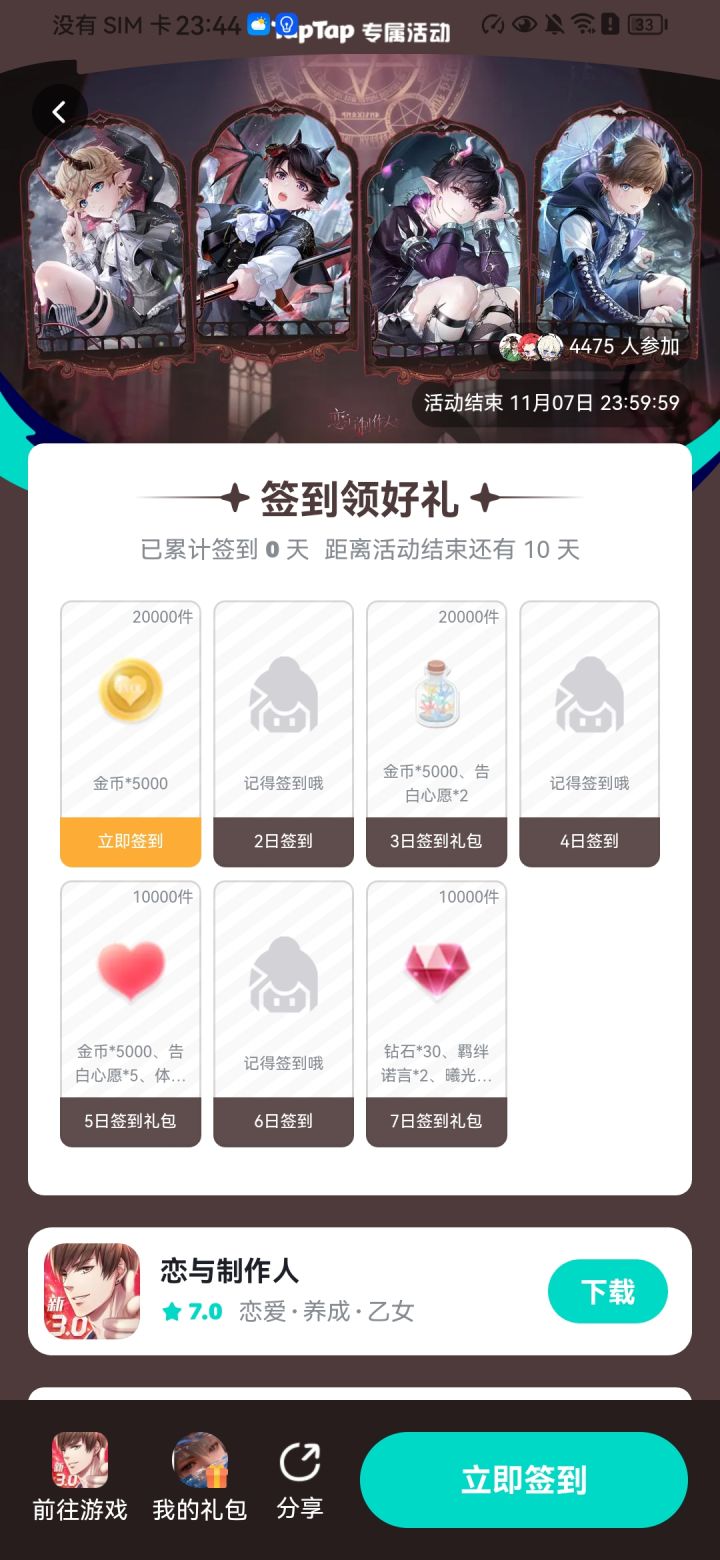Tap the eye icon in the status bar
The height and width of the screenshot is (1560, 720).
click(524, 24)
